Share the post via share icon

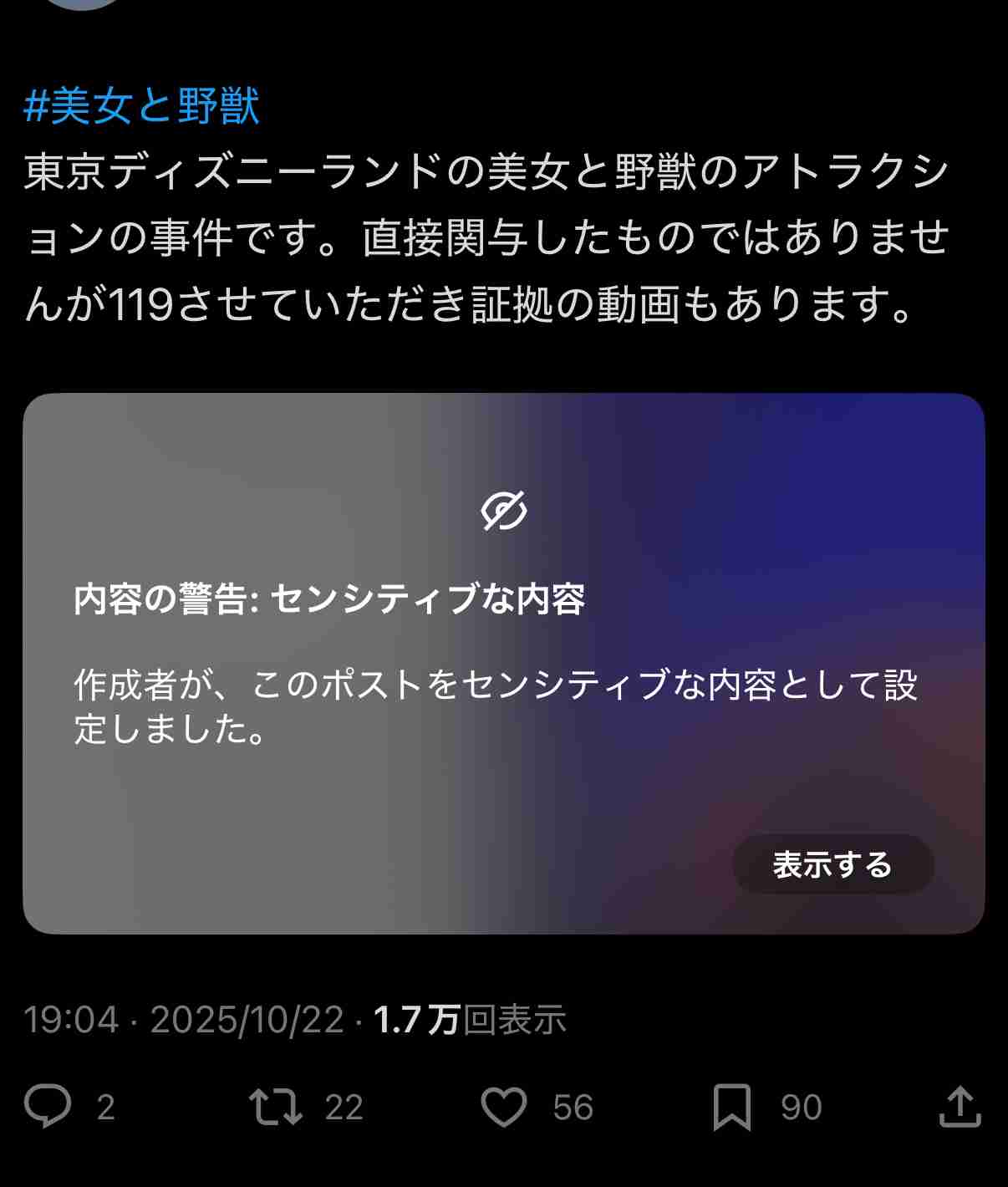[x=960, y=1107]
